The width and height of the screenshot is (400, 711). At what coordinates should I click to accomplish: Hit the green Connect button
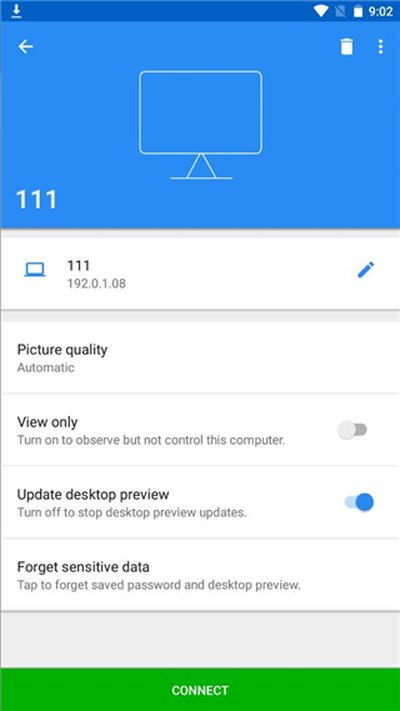[x=200, y=690]
